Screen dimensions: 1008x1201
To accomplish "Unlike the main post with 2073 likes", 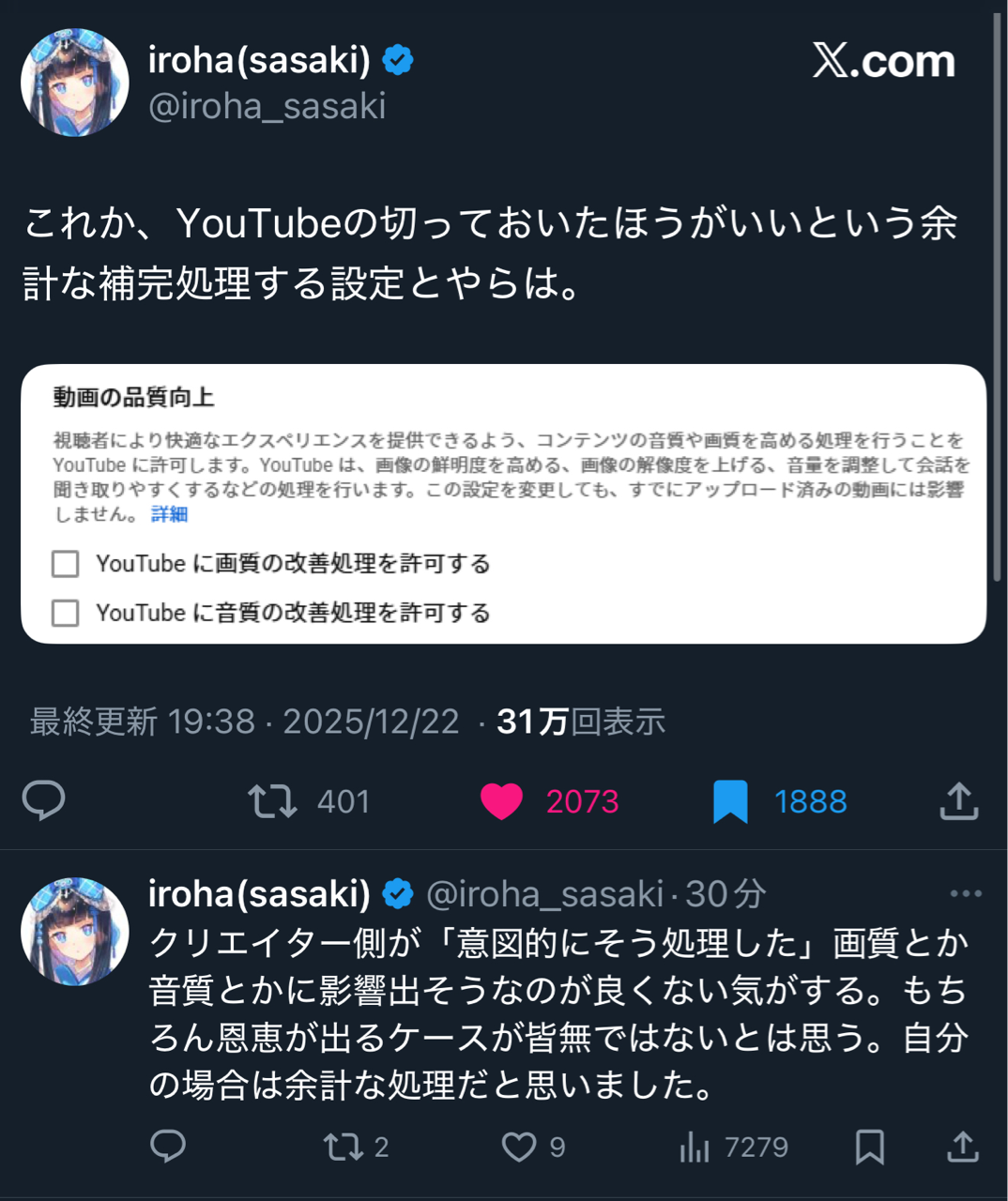I will point(501,801).
